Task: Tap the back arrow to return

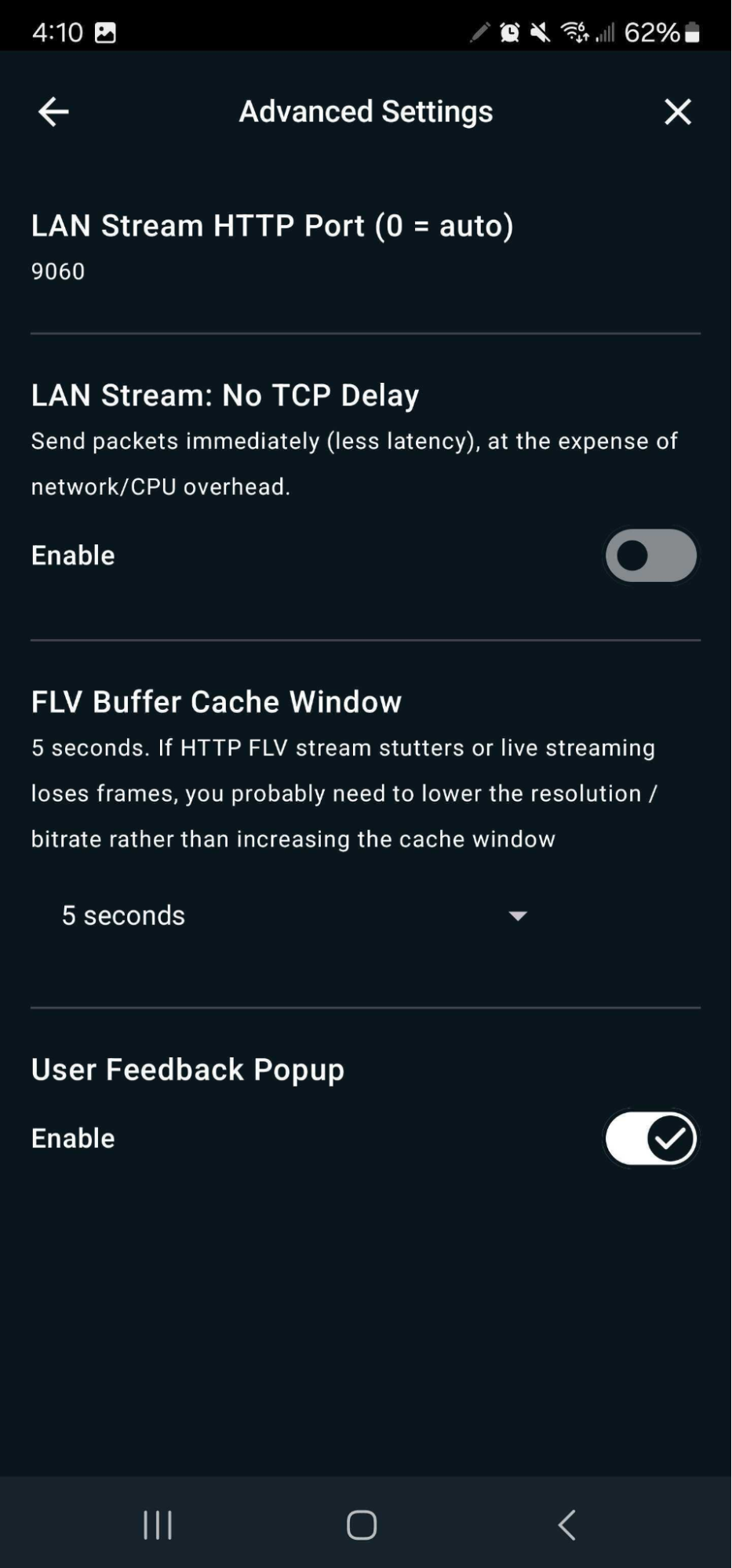Action: click(52, 111)
